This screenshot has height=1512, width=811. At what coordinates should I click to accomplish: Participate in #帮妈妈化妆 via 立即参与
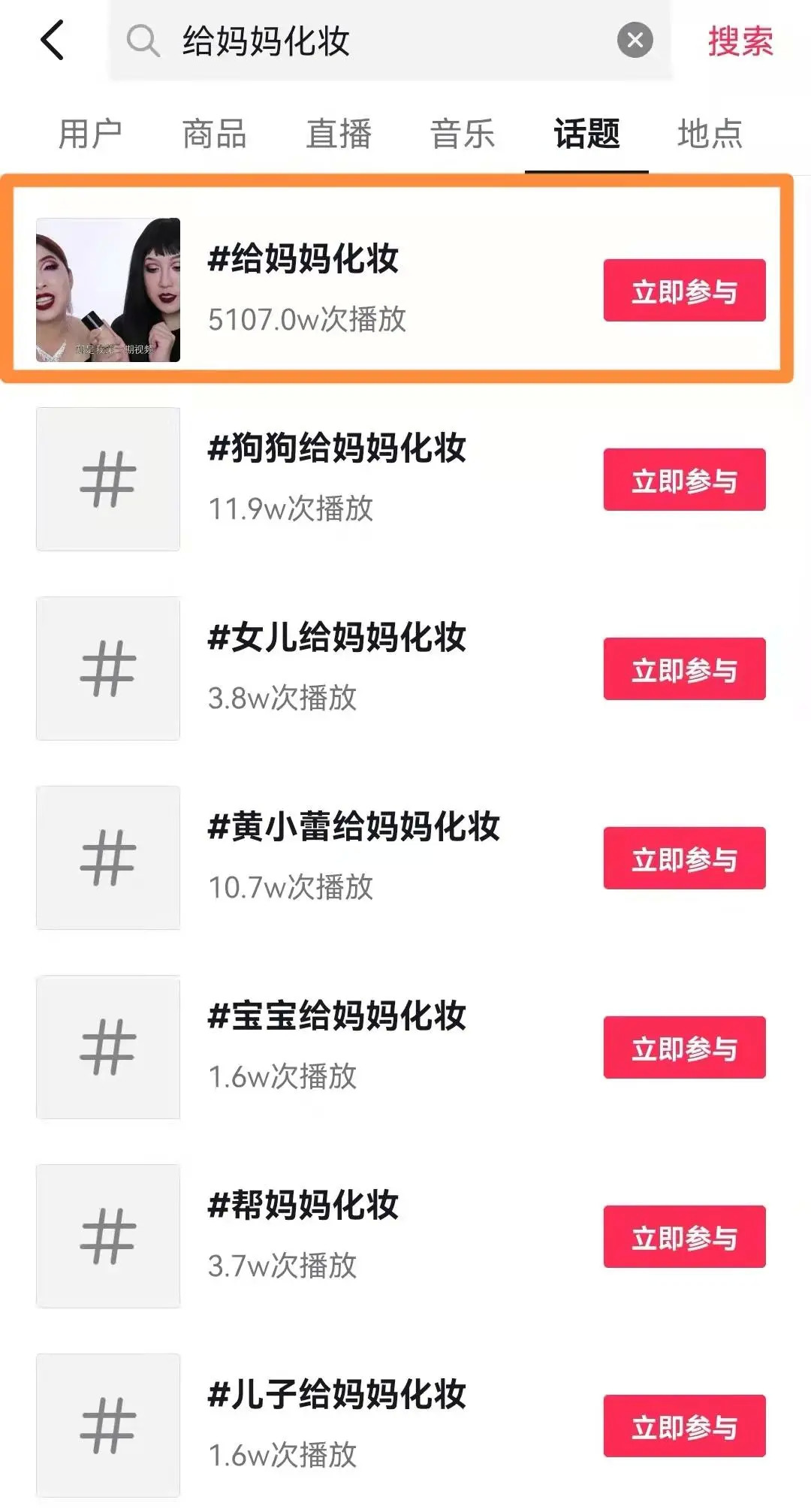tap(684, 1237)
